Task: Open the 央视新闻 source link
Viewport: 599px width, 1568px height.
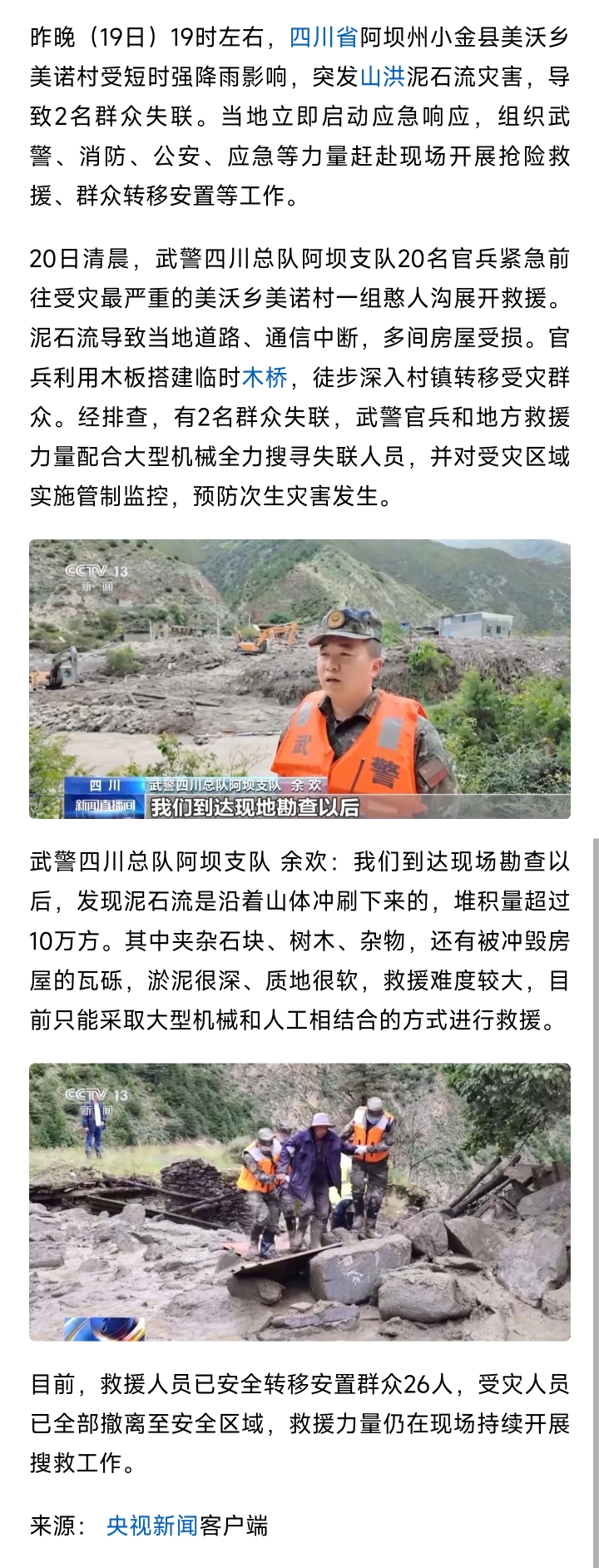Action: [152, 1526]
